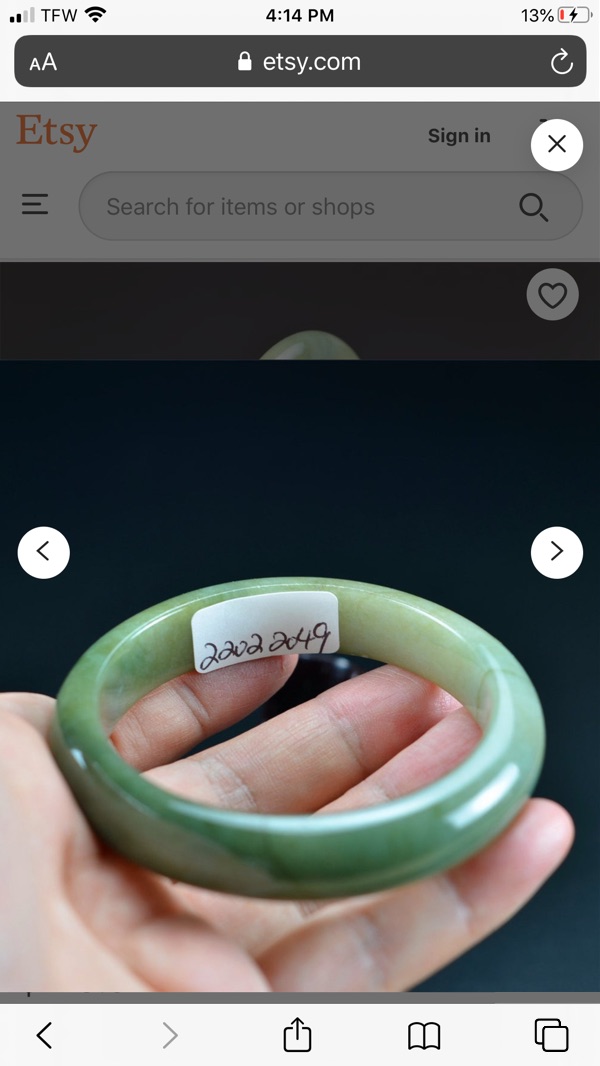Close the image viewer overlay
This screenshot has width=600, height=1066.
[x=557, y=144]
